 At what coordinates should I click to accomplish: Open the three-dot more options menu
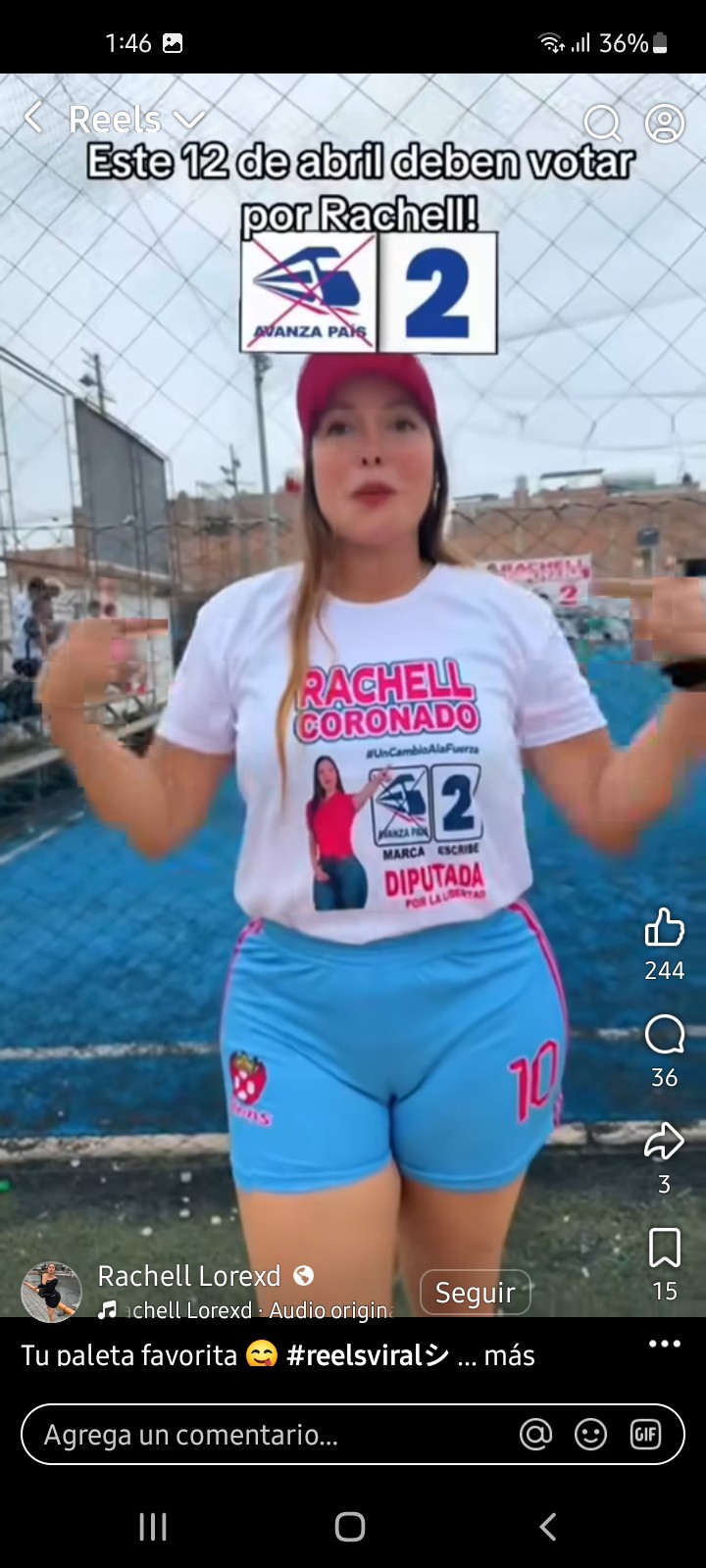664,1344
